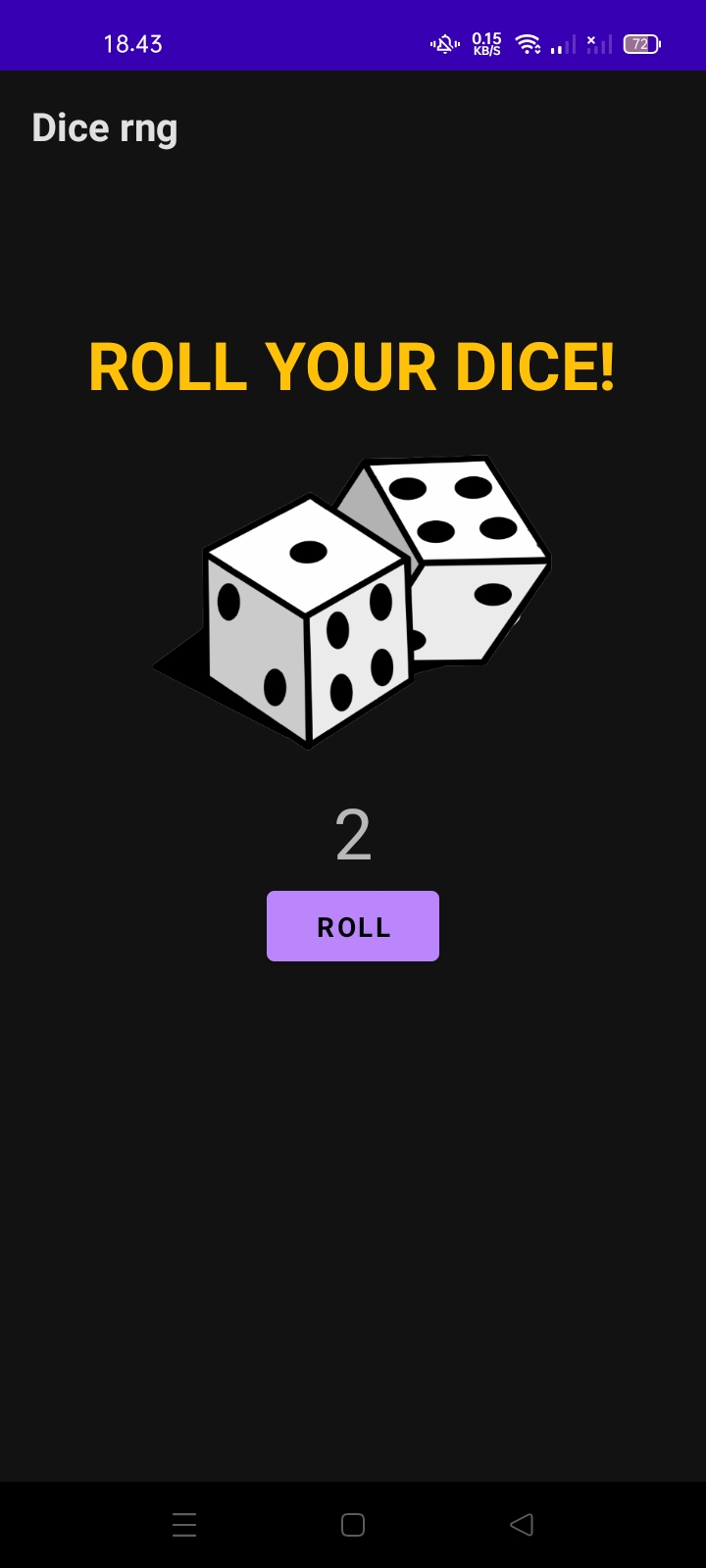Tap the ROLL button
The width and height of the screenshot is (706, 1568).
click(x=353, y=926)
